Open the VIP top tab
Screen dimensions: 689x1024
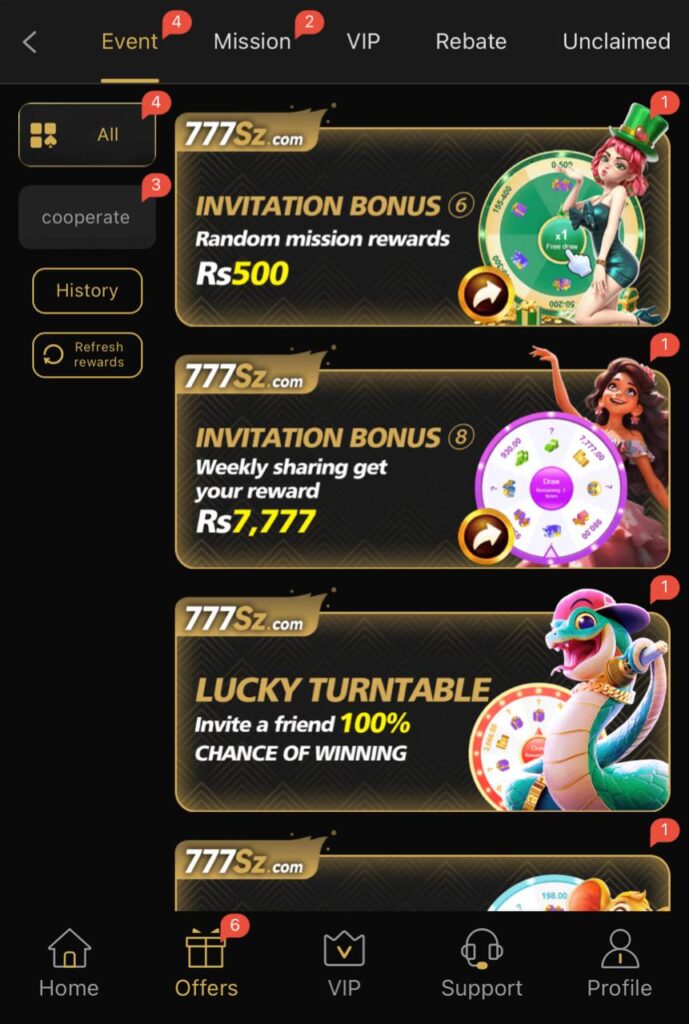(x=363, y=42)
